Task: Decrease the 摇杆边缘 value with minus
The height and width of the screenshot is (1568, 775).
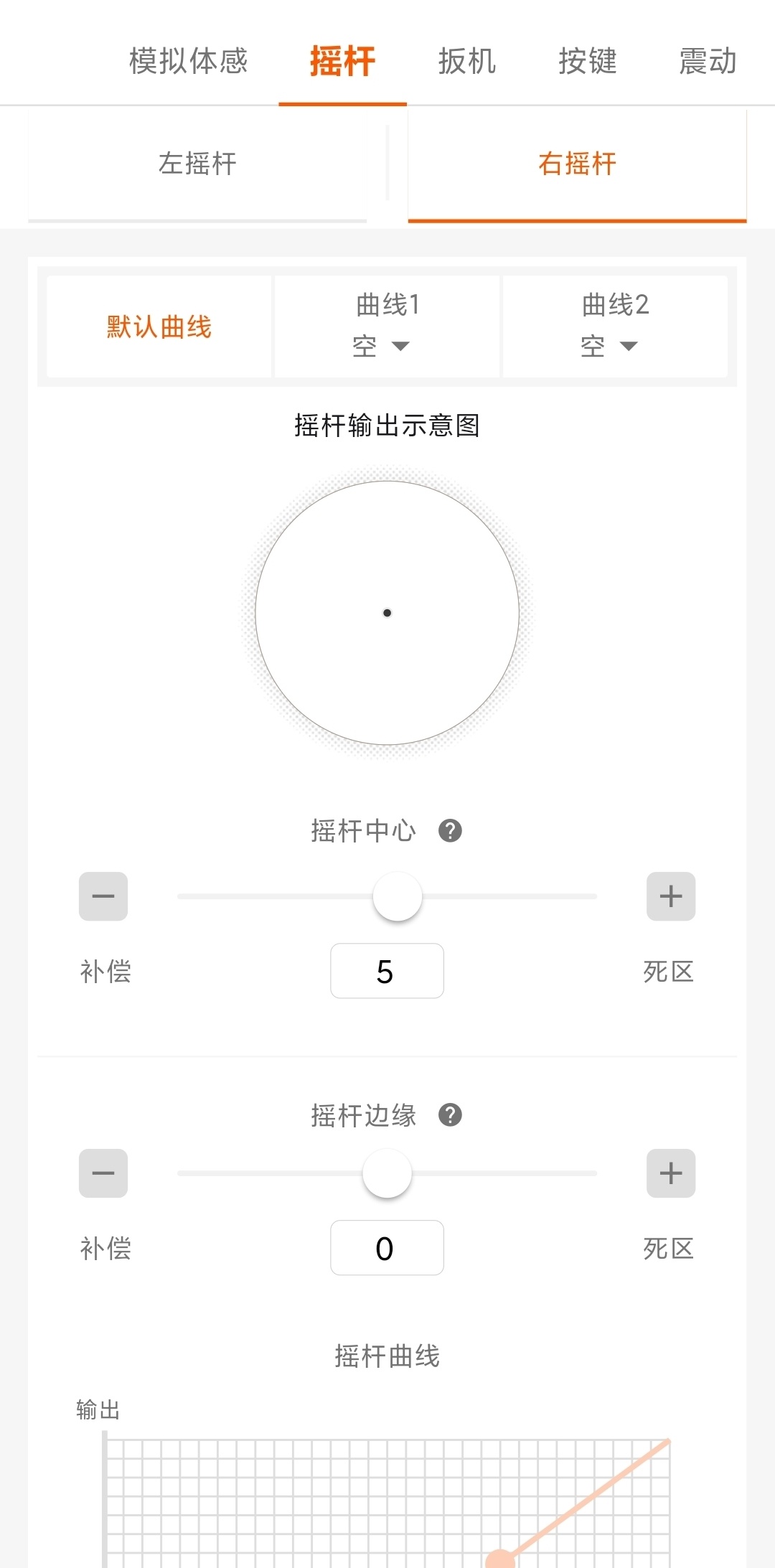Action: (x=103, y=1173)
